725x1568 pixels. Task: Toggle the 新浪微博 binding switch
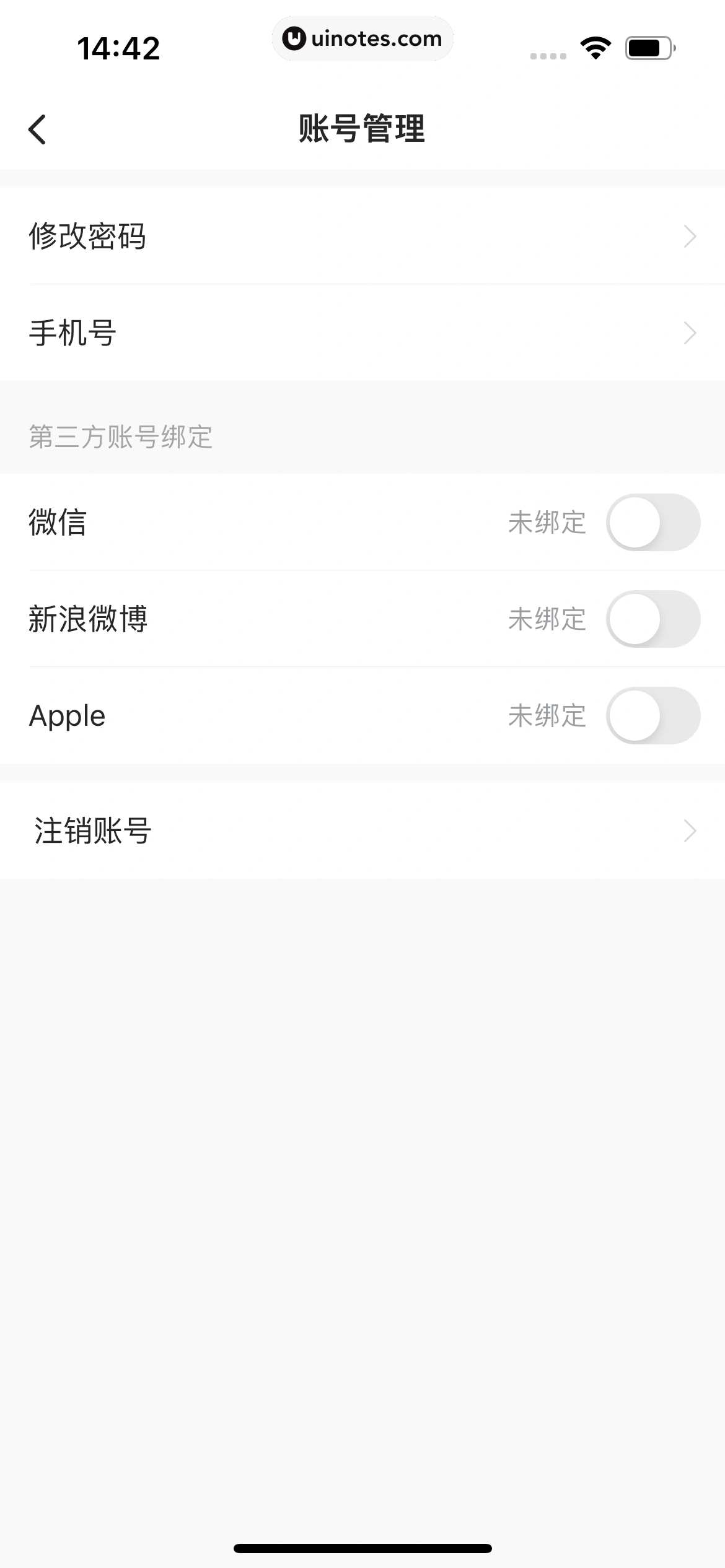coord(652,619)
